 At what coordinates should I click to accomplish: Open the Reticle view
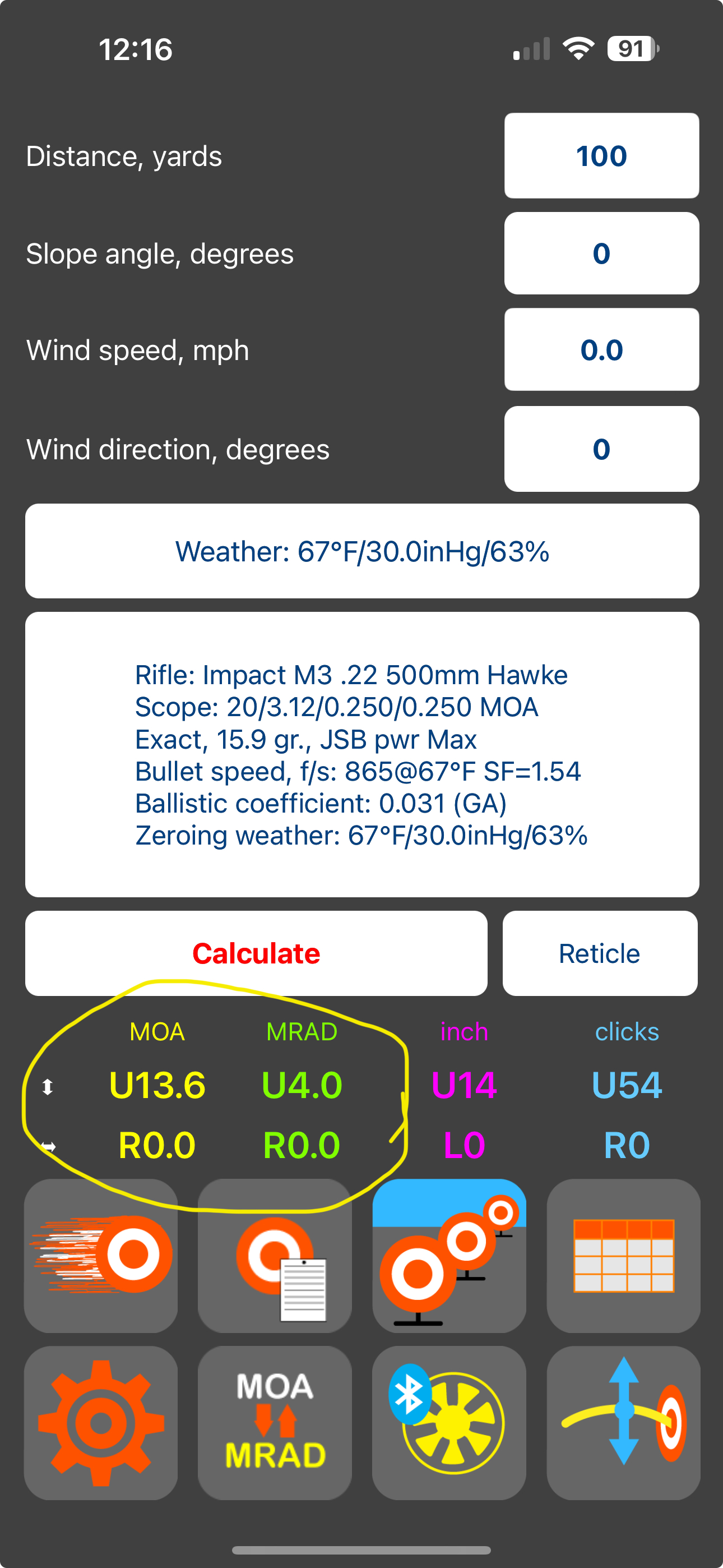(600, 953)
